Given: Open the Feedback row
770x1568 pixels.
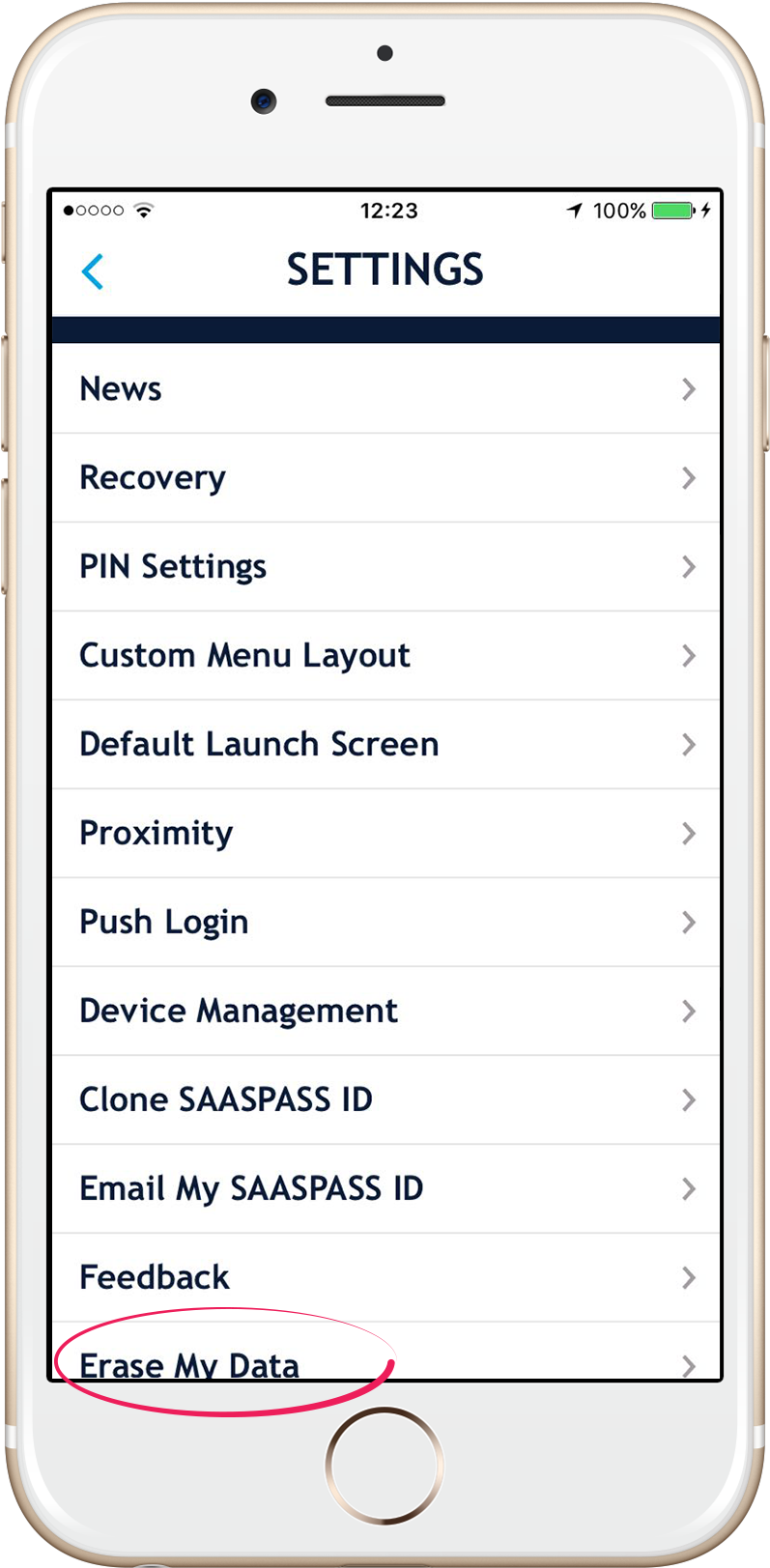Looking at the screenshot, I should pos(385,1278).
